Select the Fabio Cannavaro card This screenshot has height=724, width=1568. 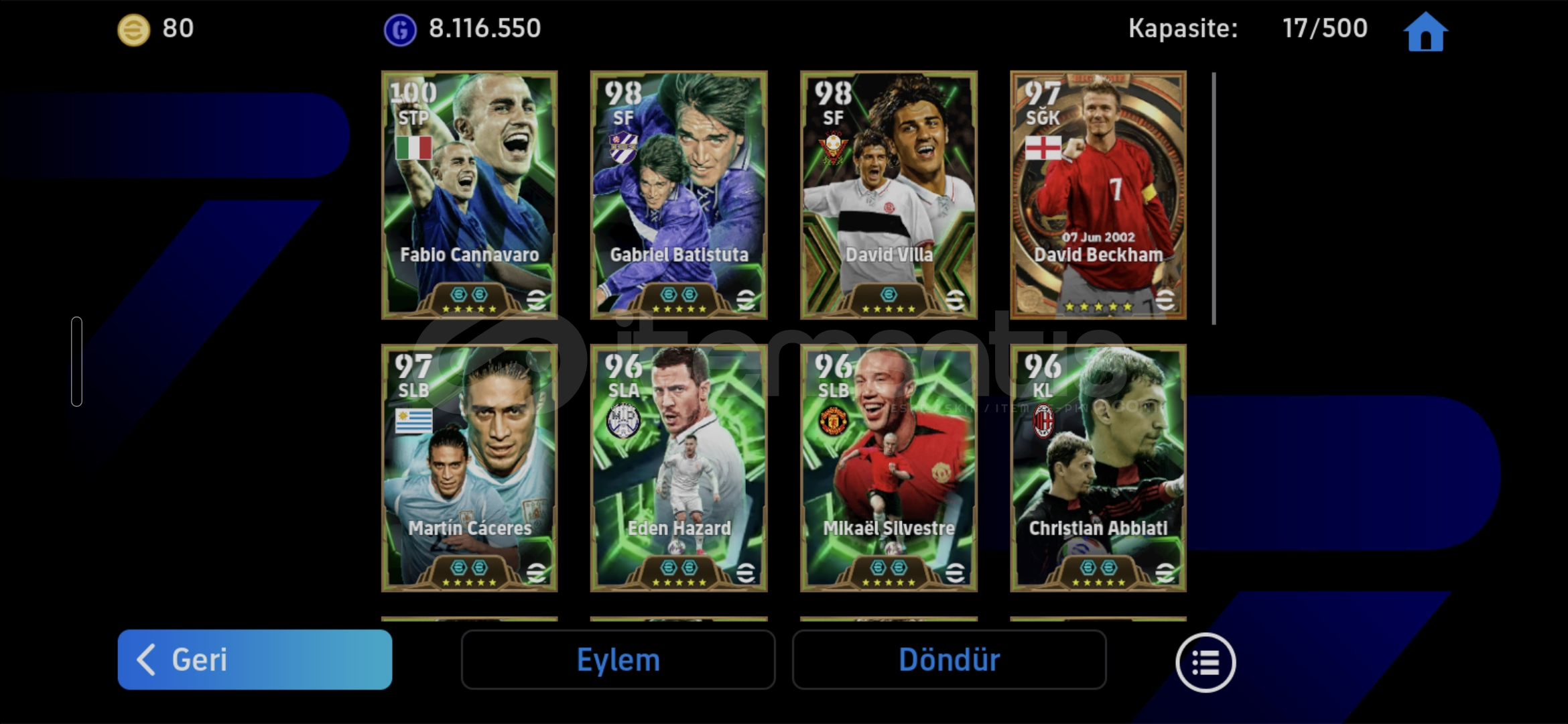(469, 194)
